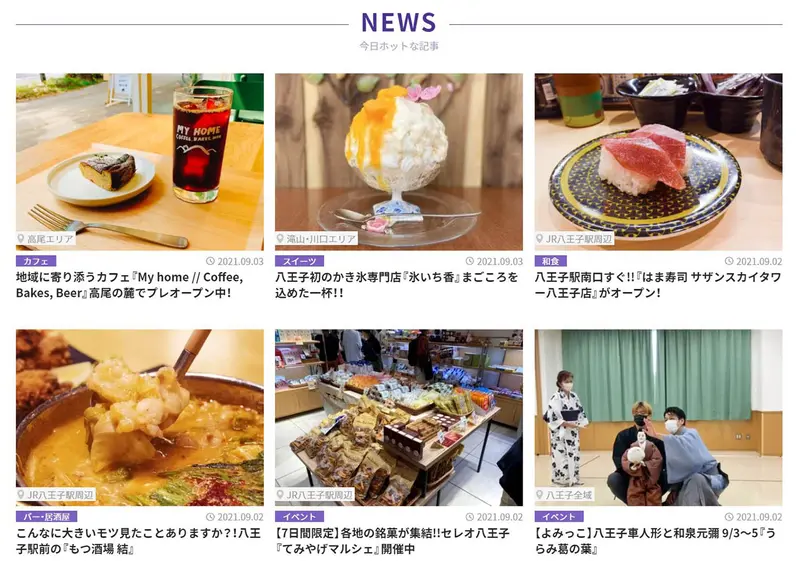Select the バー・居酒屋 category tag
Viewport: 800px width, 561px height.
(46, 517)
